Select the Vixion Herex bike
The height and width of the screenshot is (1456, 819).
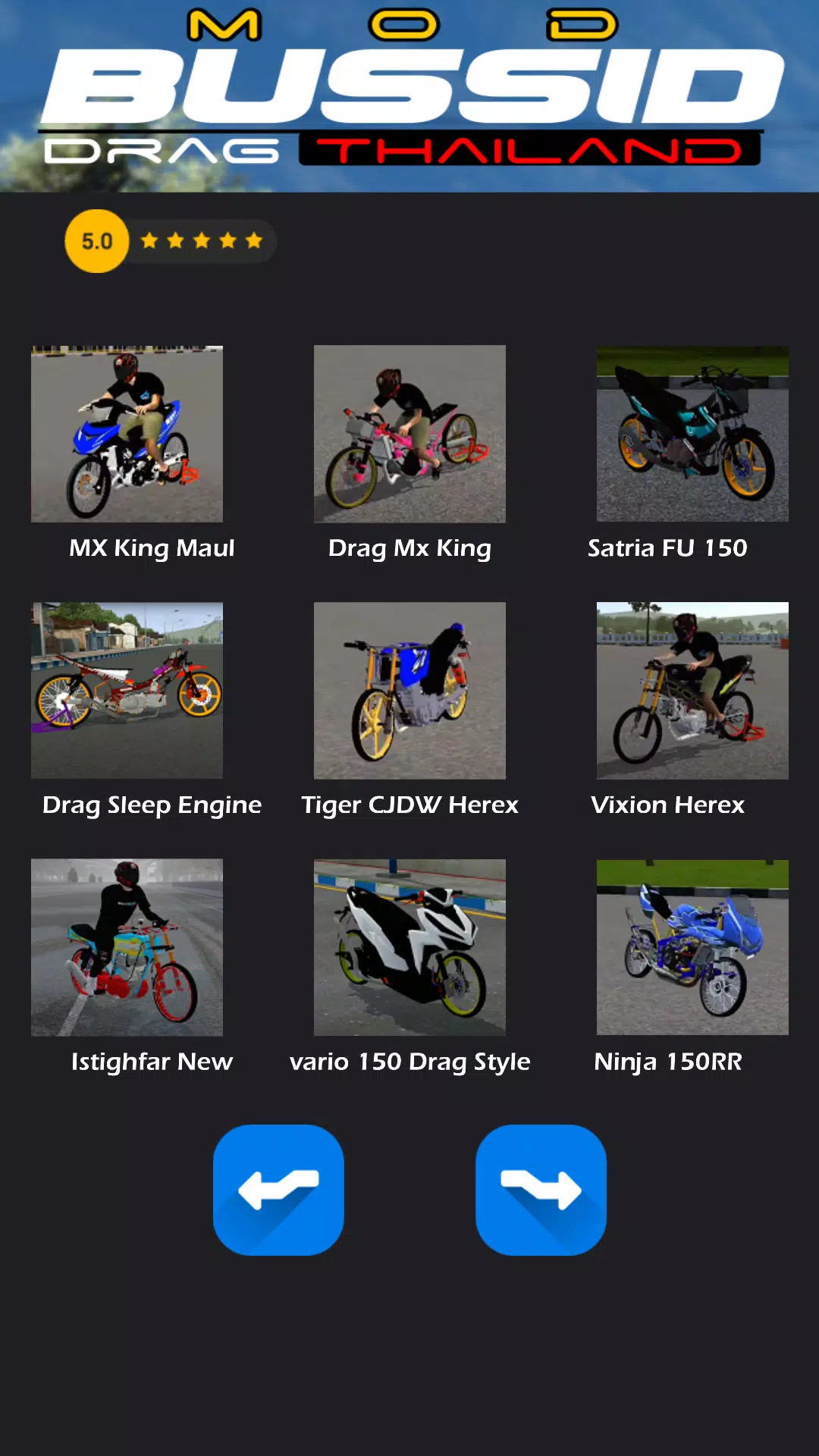pos(692,690)
